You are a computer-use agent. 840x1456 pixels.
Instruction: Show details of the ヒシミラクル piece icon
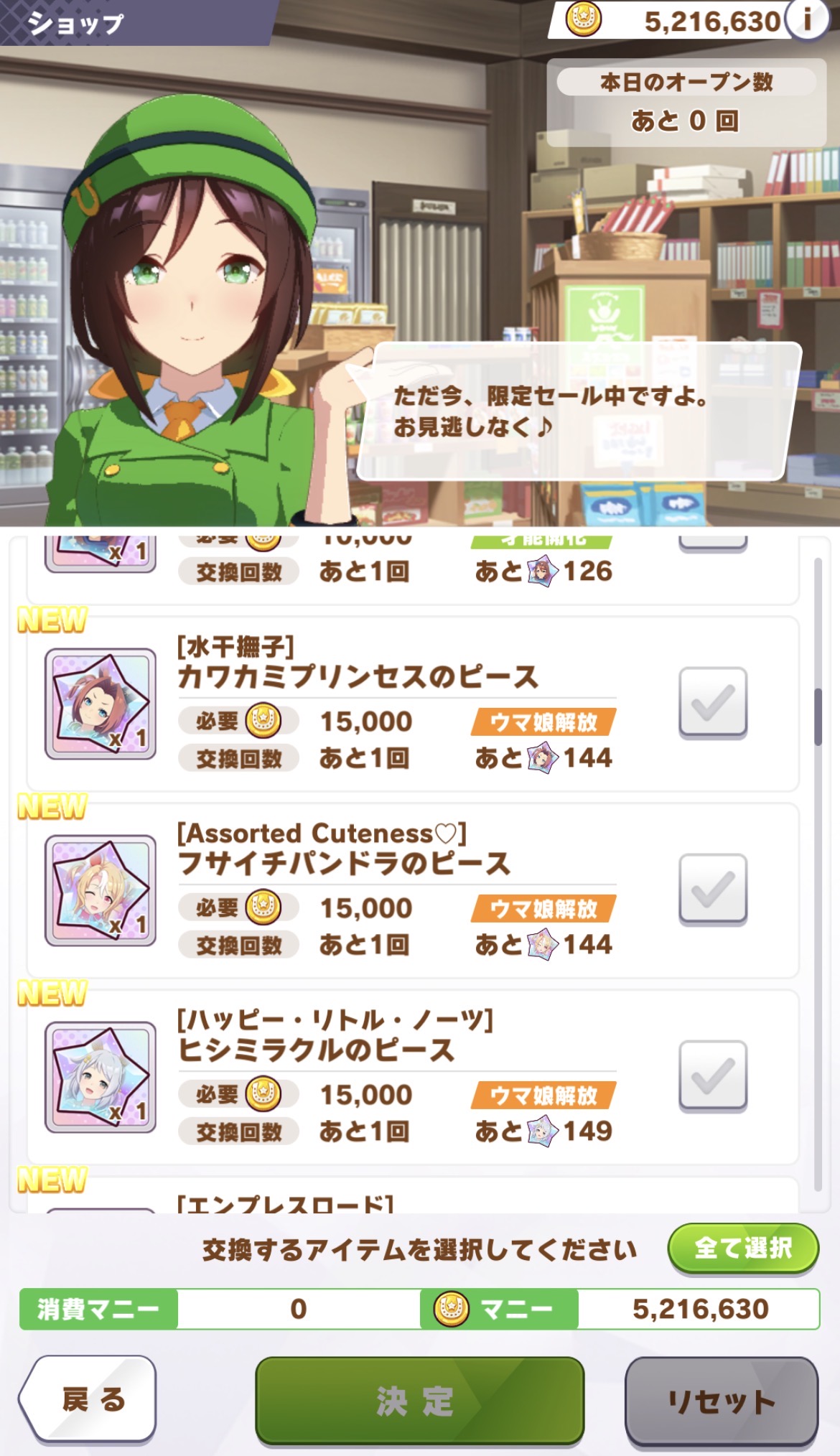pos(101,1077)
